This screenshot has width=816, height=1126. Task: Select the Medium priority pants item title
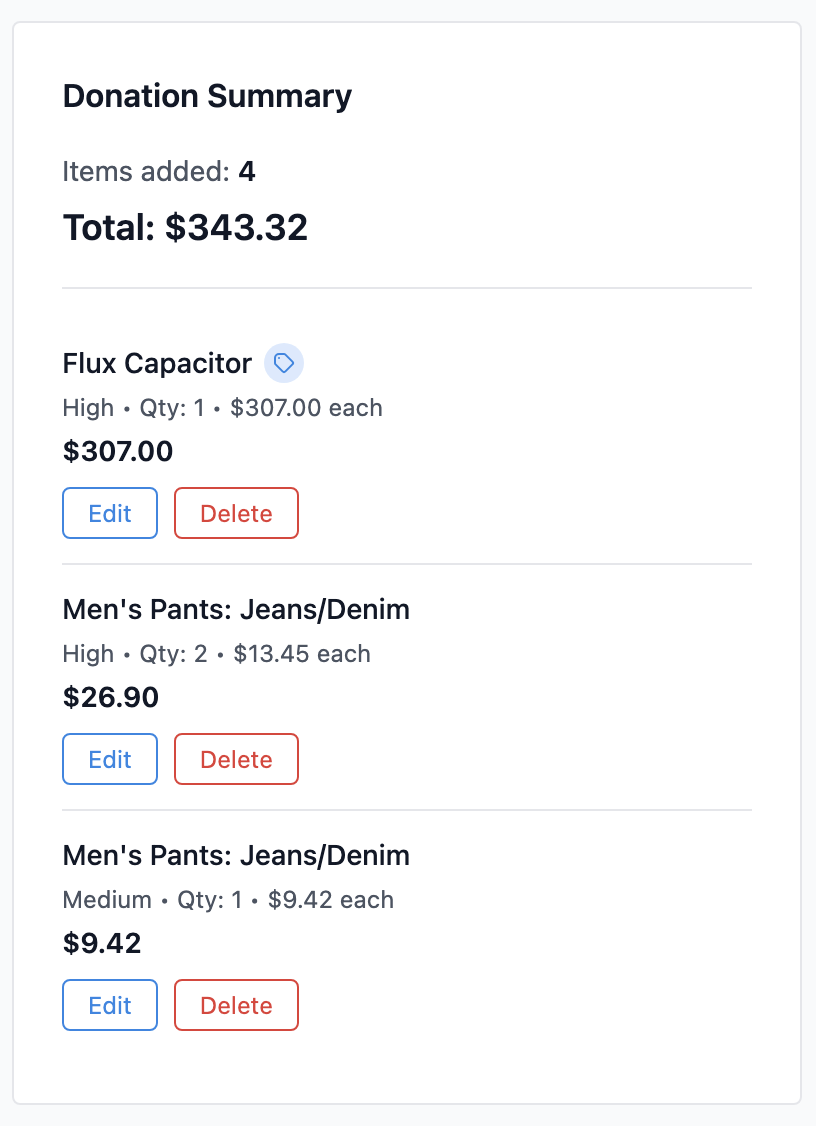[236, 855]
